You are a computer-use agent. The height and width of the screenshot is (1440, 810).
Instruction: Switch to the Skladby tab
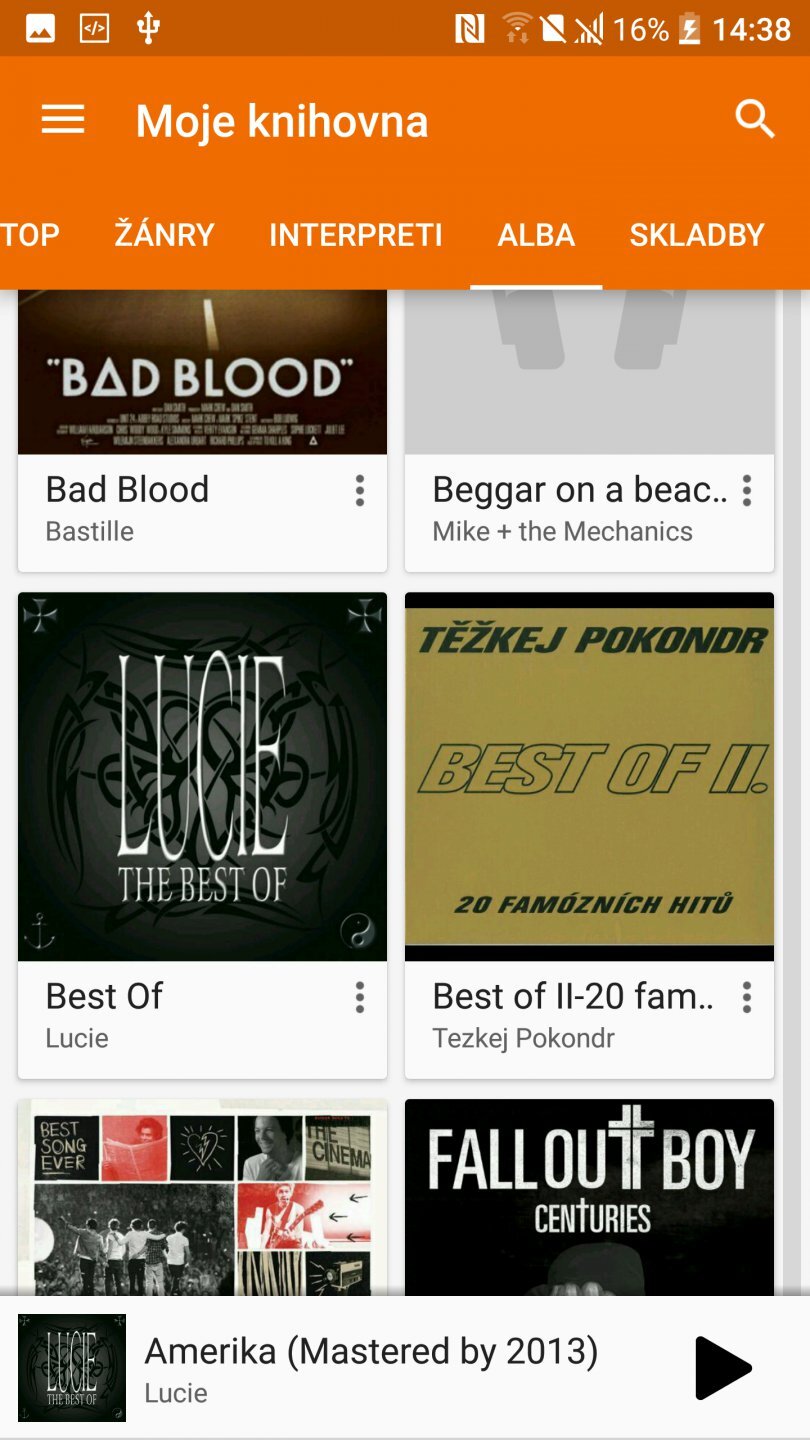[696, 235]
